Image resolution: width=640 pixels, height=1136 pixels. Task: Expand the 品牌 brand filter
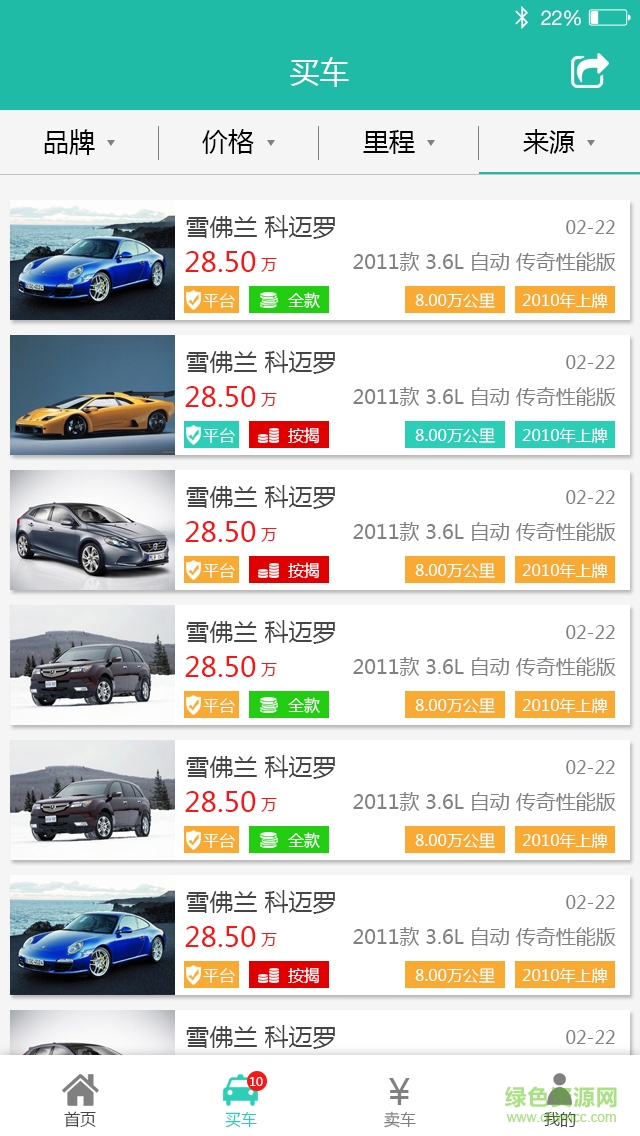79,143
